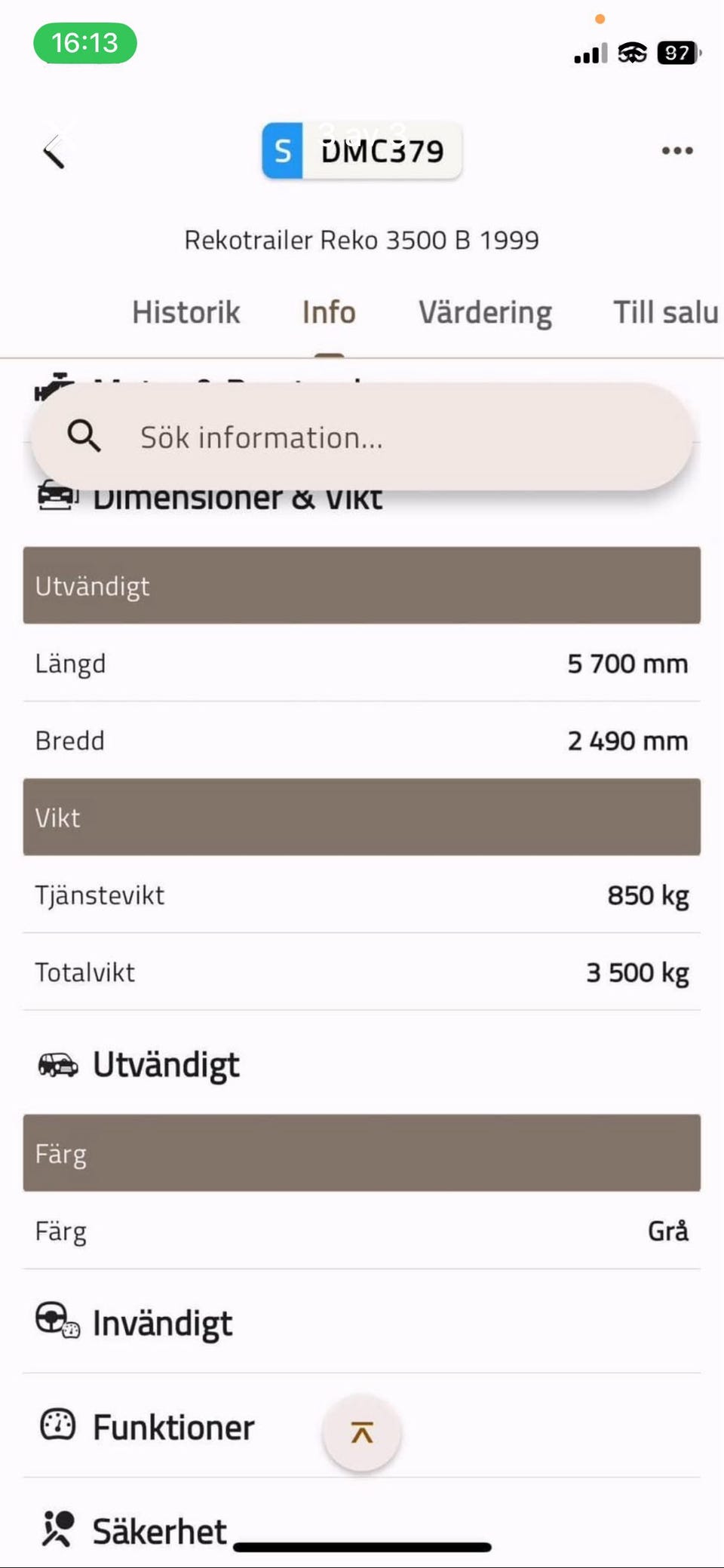Viewport: 724px width, 1568px height.
Task: Go back using the top arrow
Action: [x=54, y=151]
